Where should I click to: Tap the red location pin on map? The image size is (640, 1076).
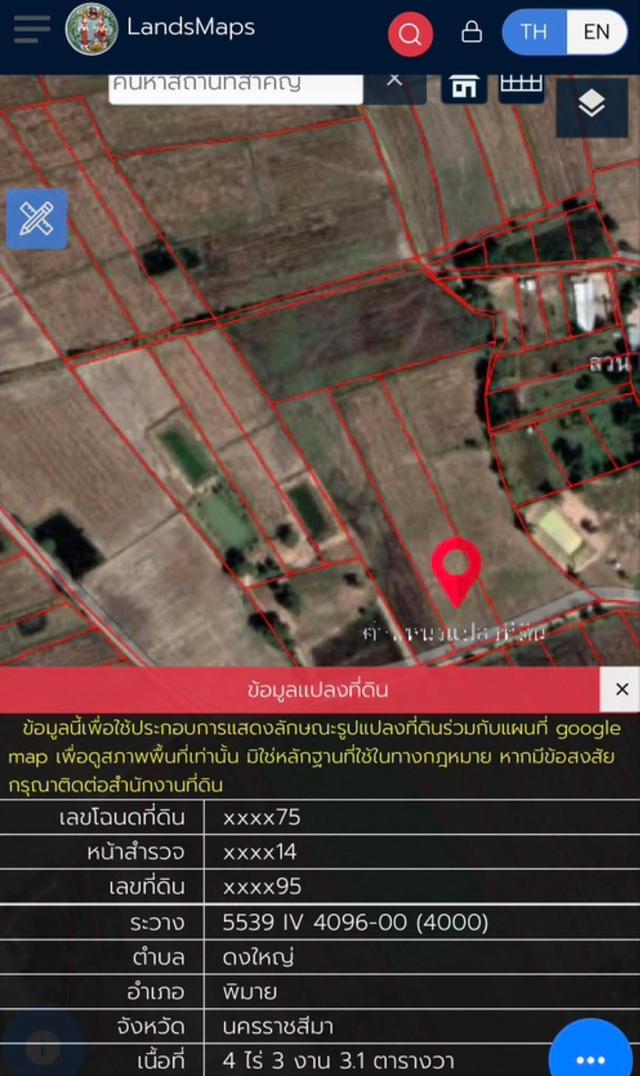point(456,567)
